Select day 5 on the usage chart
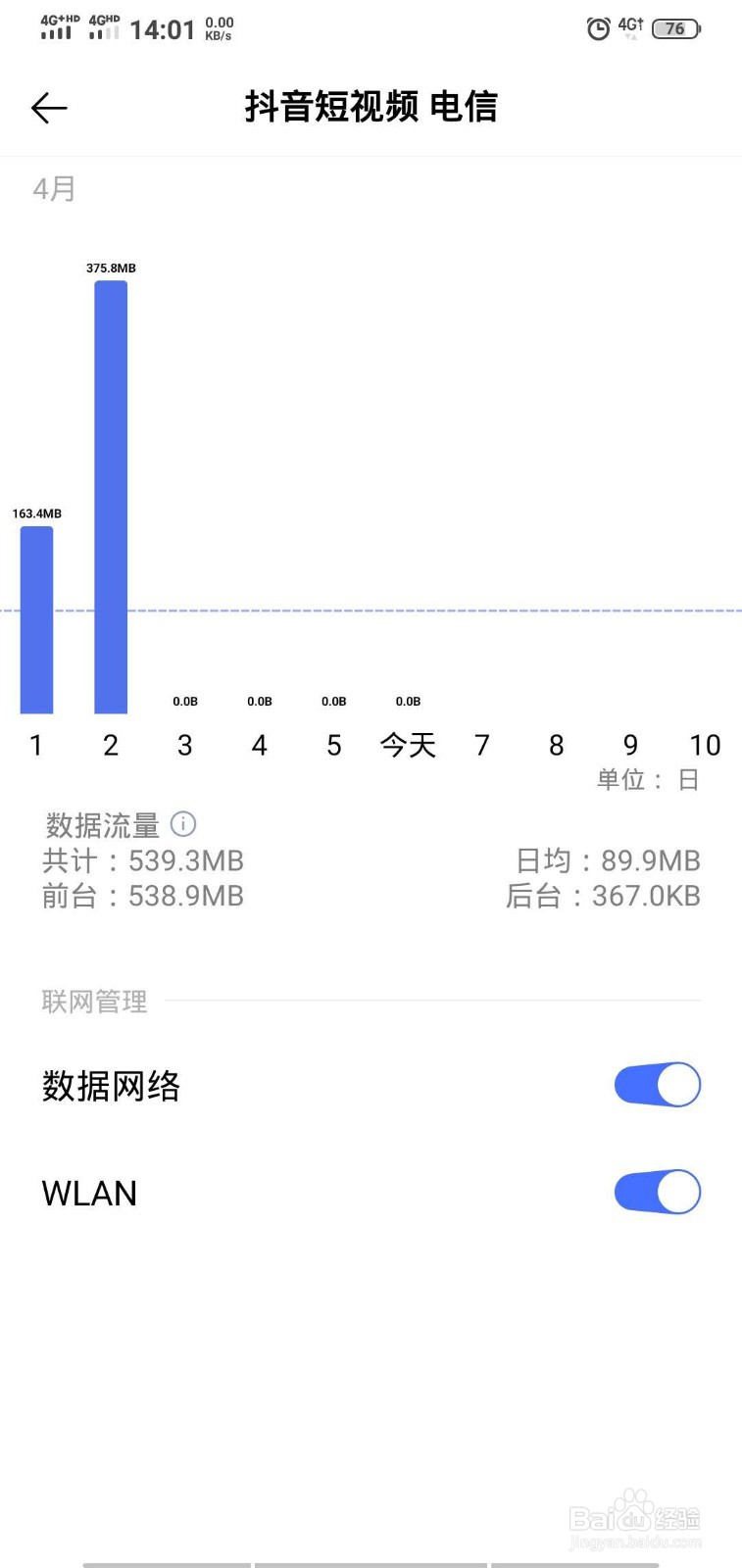 [x=333, y=745]
